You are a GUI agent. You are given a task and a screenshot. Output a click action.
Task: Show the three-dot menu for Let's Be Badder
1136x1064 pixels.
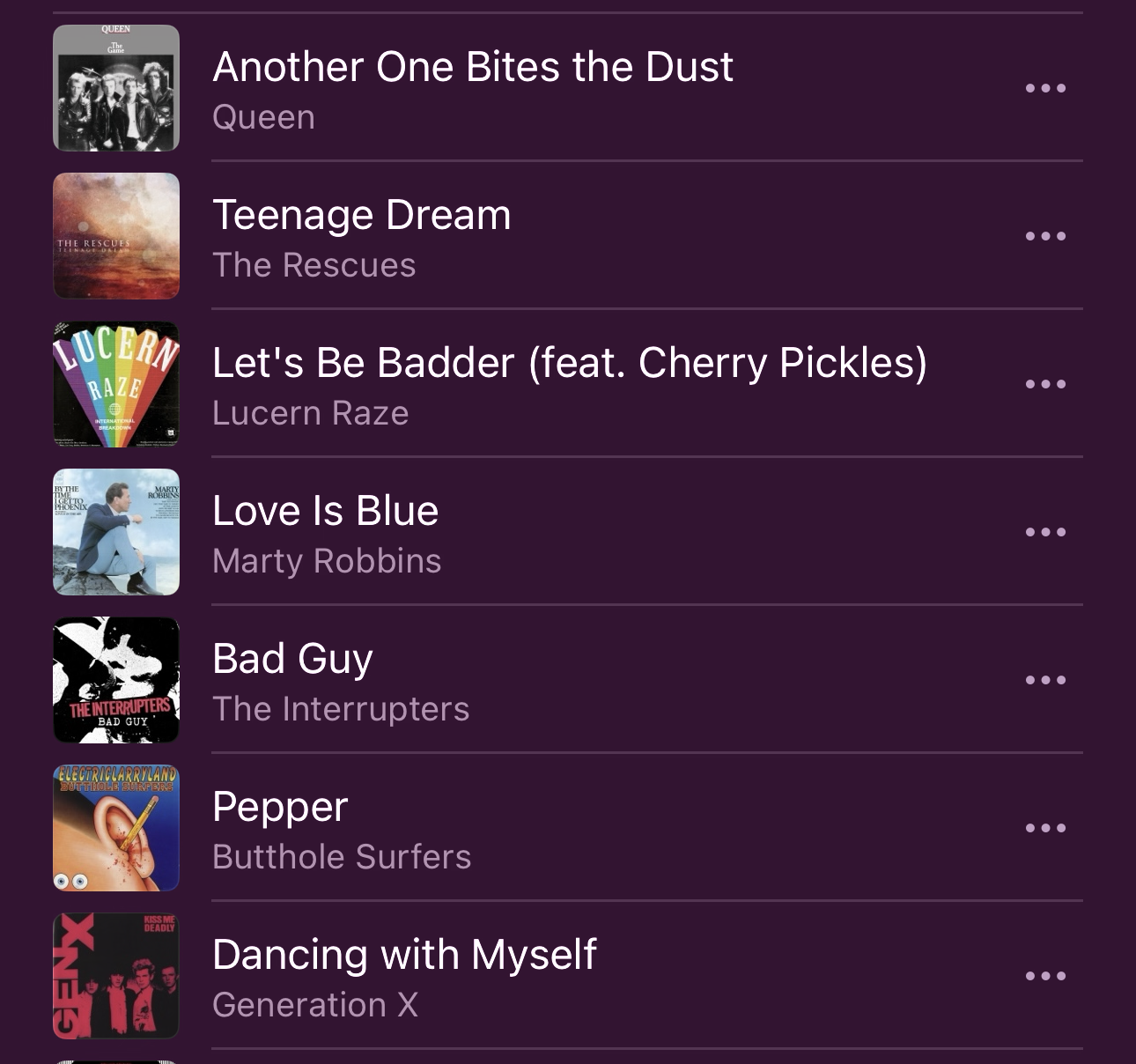(x=1045, y=384)
